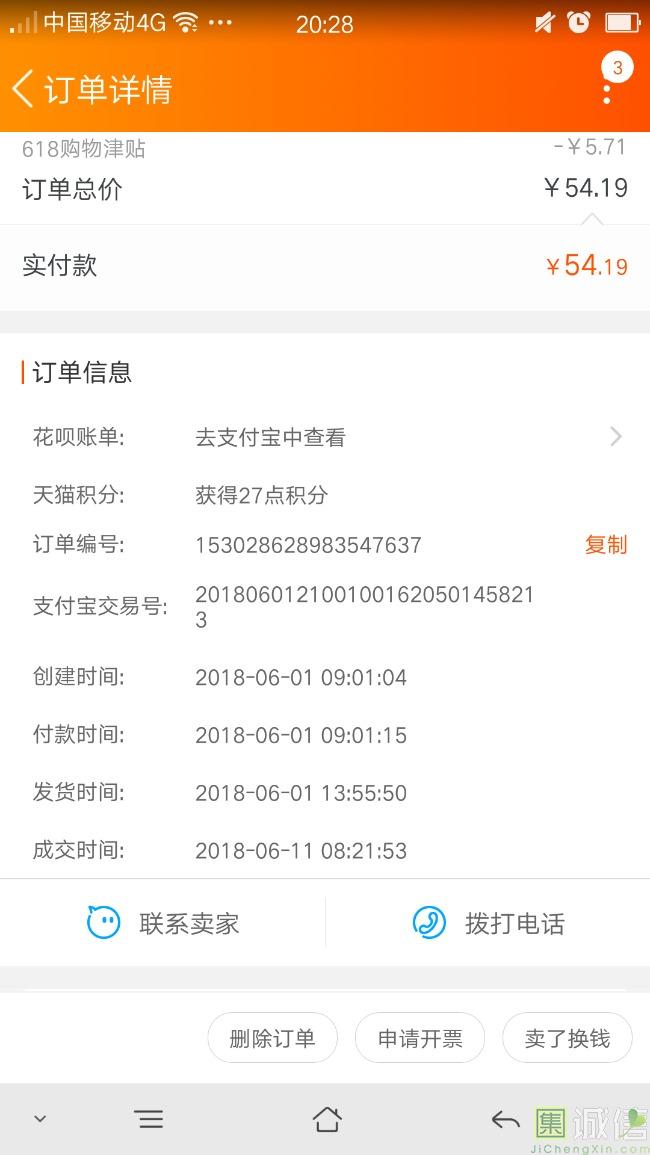The width and height of the screenshot is (650, 1155).
Task: Go to the system home screen
Action: (327, 1120)
